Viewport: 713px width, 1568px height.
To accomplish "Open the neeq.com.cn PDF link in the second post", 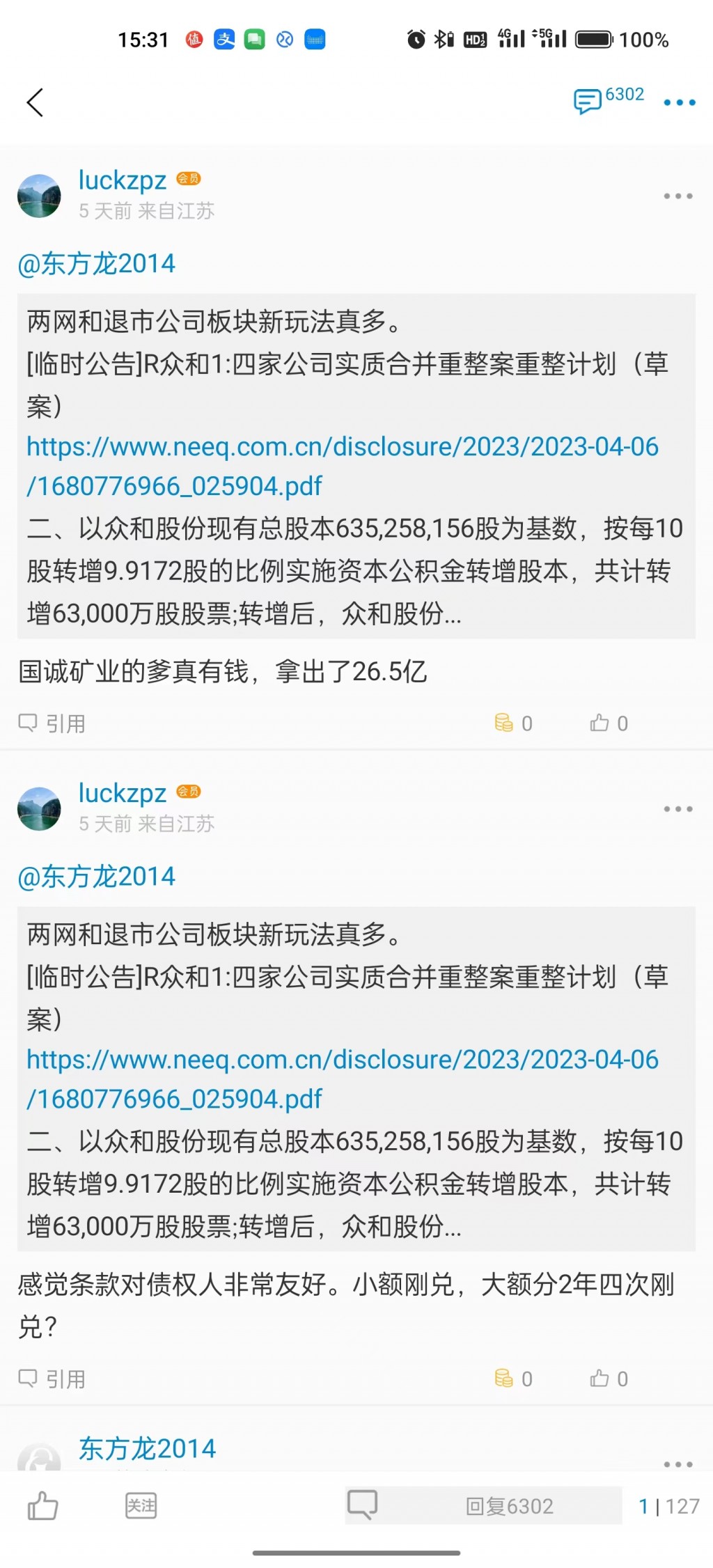I will point(342,1079).
